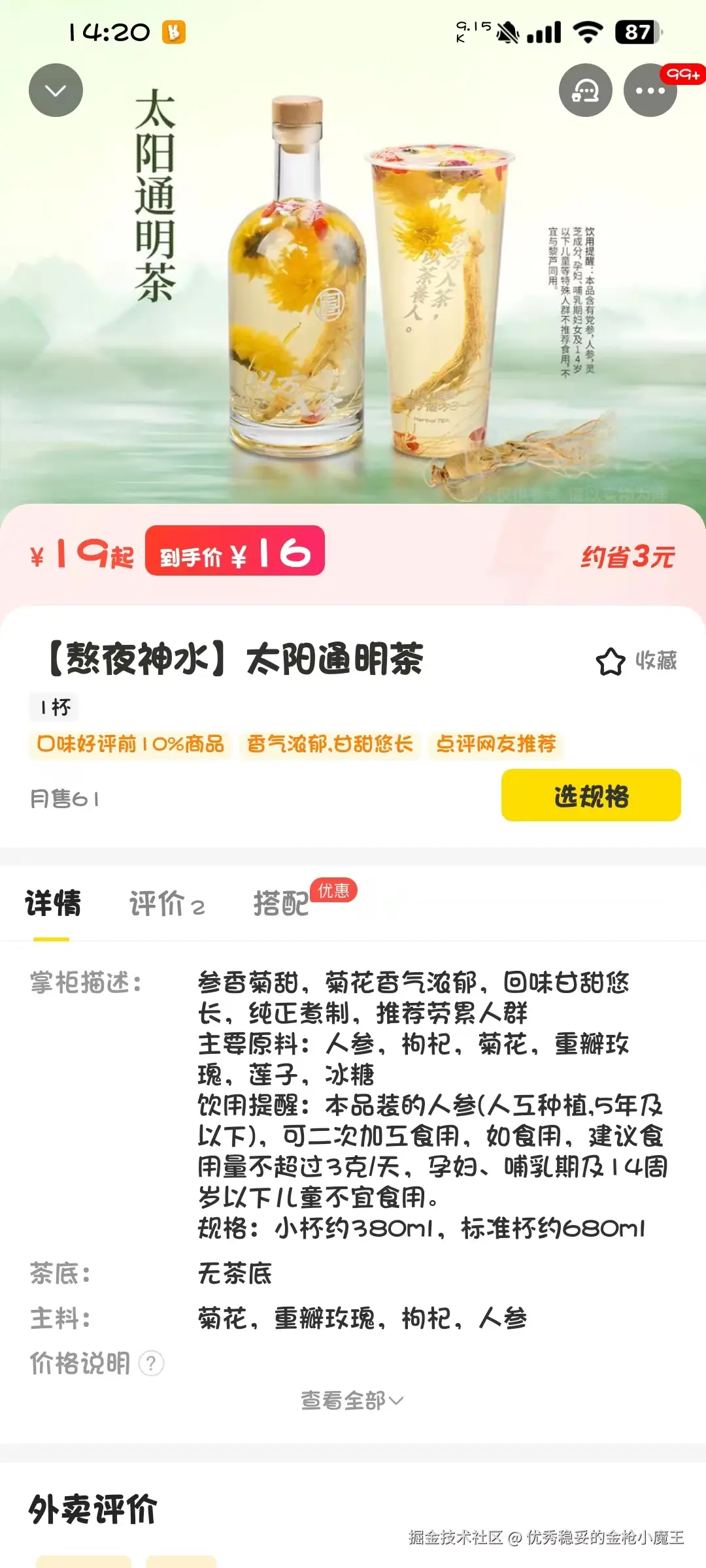Expand details with 查看全部
Image resolution: width=706 pixels, height=1568 pixels.
[x=352, y=1400]
